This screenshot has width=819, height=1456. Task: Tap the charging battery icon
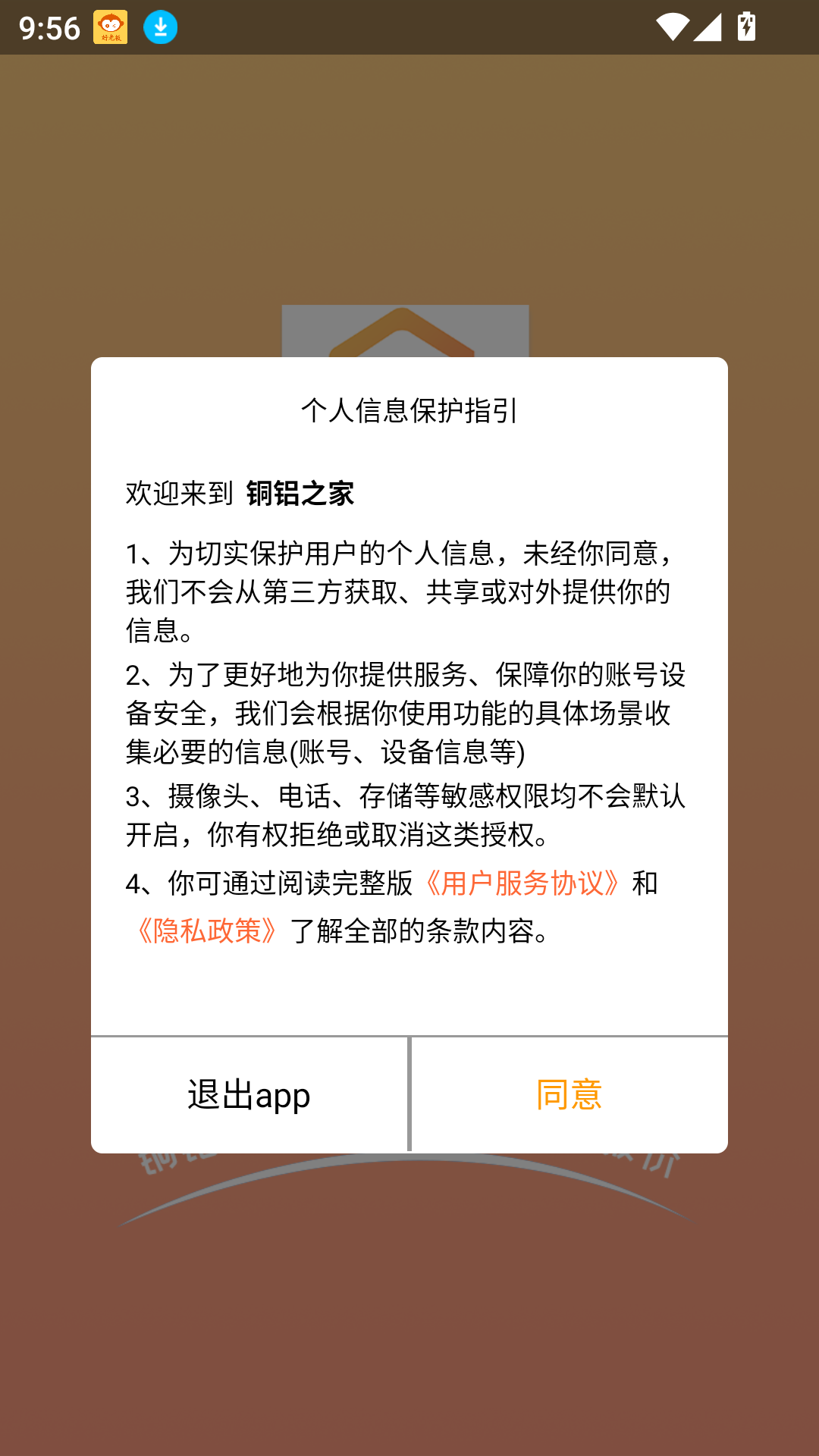[745, 25]
